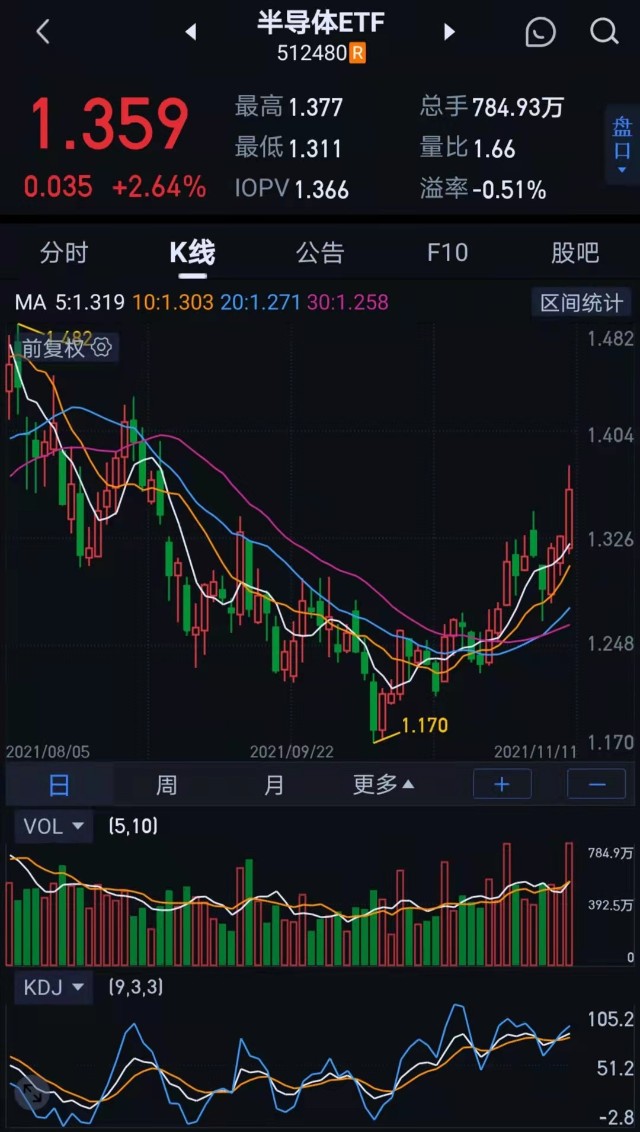The width and height of the screenshot is (640, 1132).
Task: Open the F10 tab
Action: click(447, 253)
